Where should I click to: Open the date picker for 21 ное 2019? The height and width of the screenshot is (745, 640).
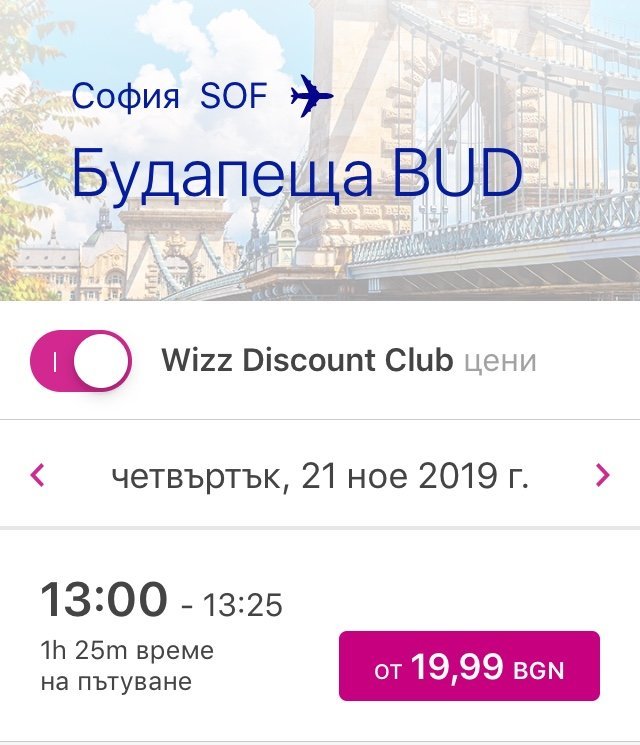tap(320, 476)
